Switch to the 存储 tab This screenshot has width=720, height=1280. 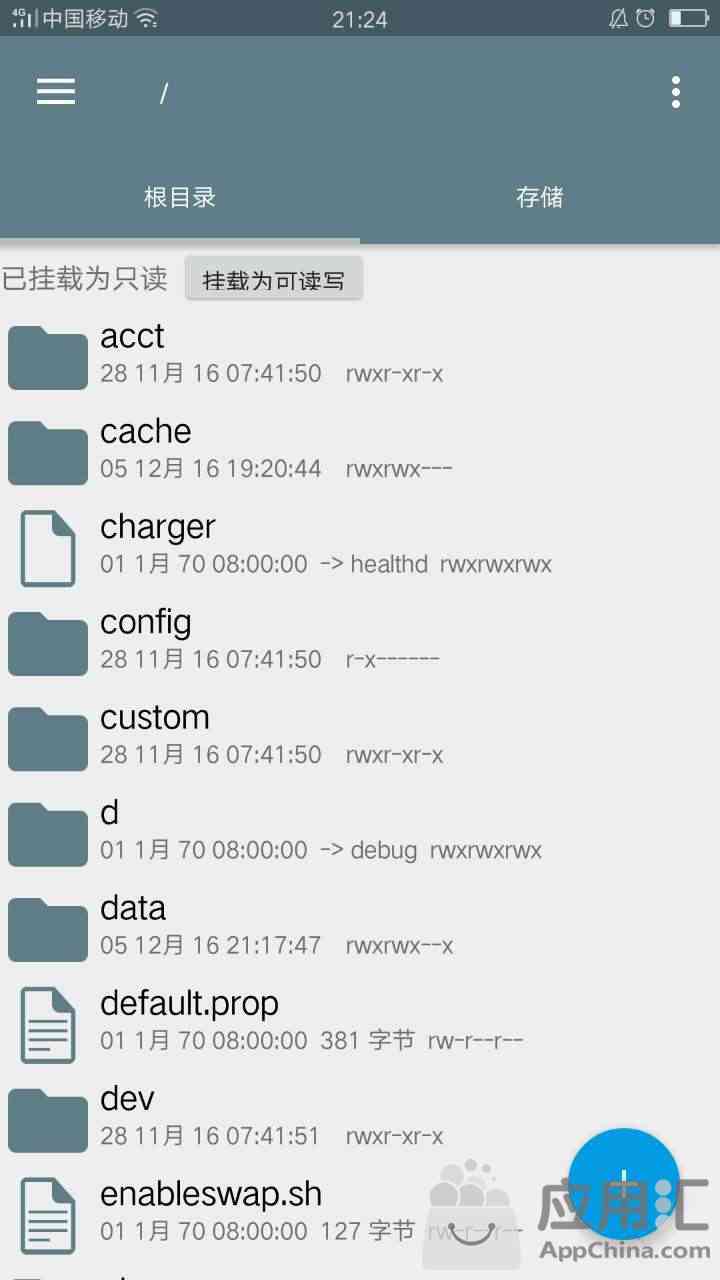(x=540, y=197)
